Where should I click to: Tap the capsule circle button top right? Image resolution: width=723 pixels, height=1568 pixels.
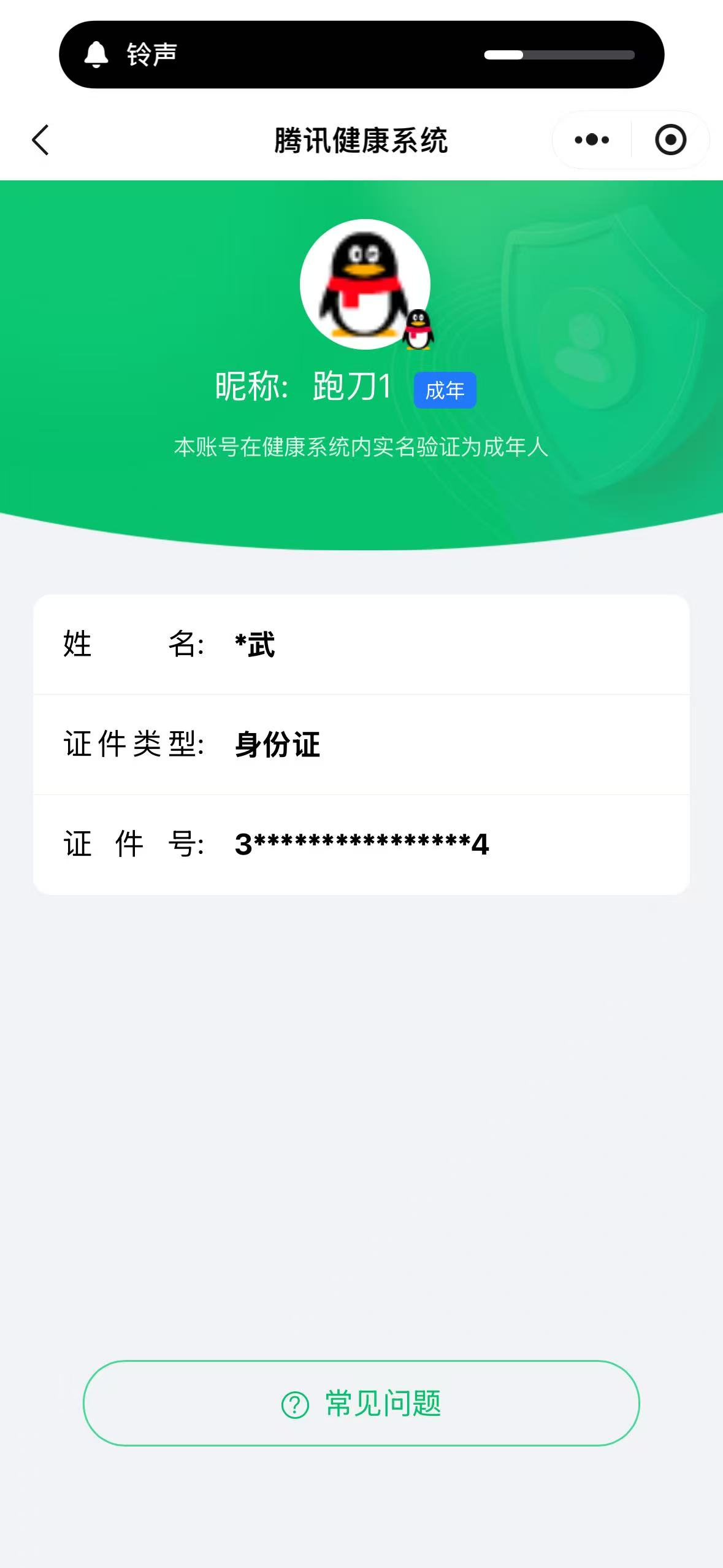[x=670, y=140]
